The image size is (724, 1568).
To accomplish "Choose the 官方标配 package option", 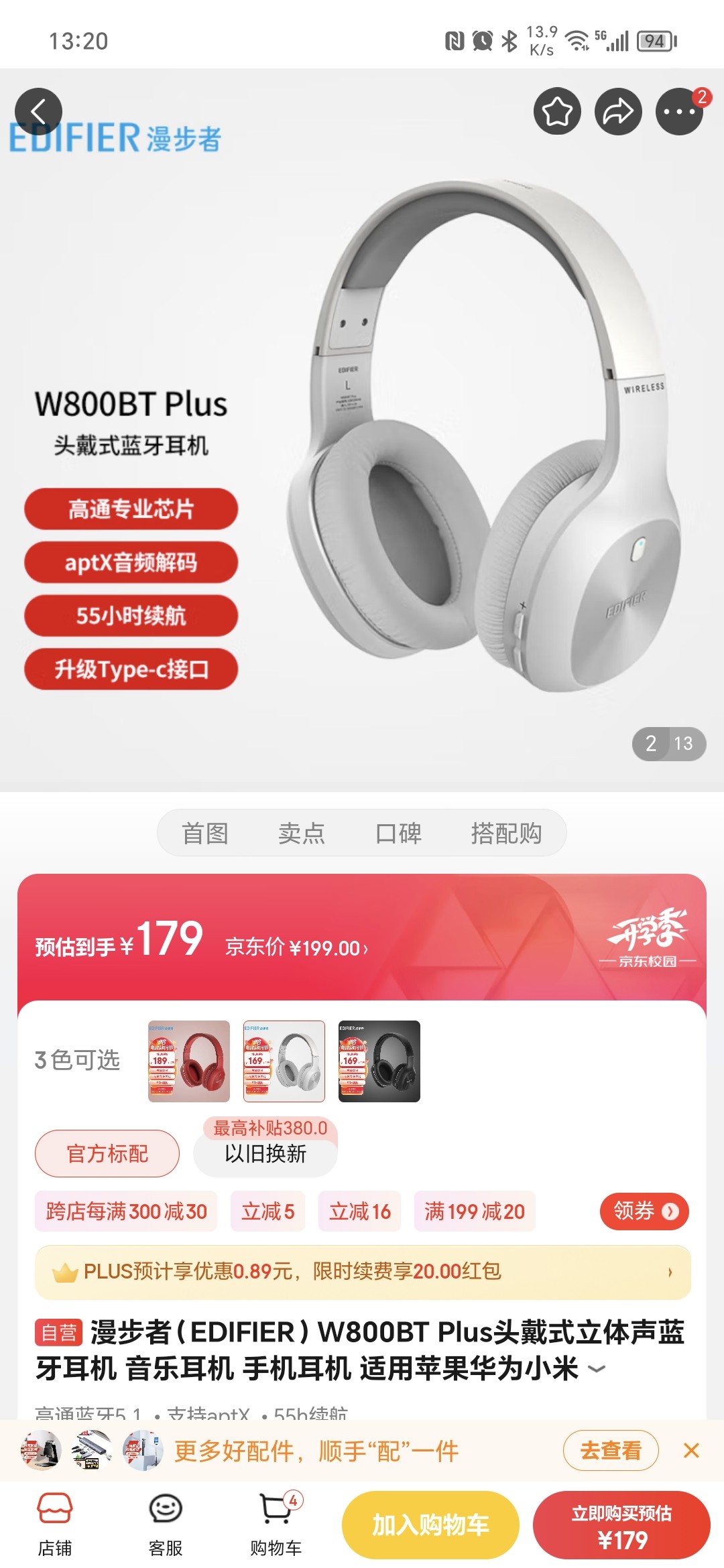I will (107, 1153).
